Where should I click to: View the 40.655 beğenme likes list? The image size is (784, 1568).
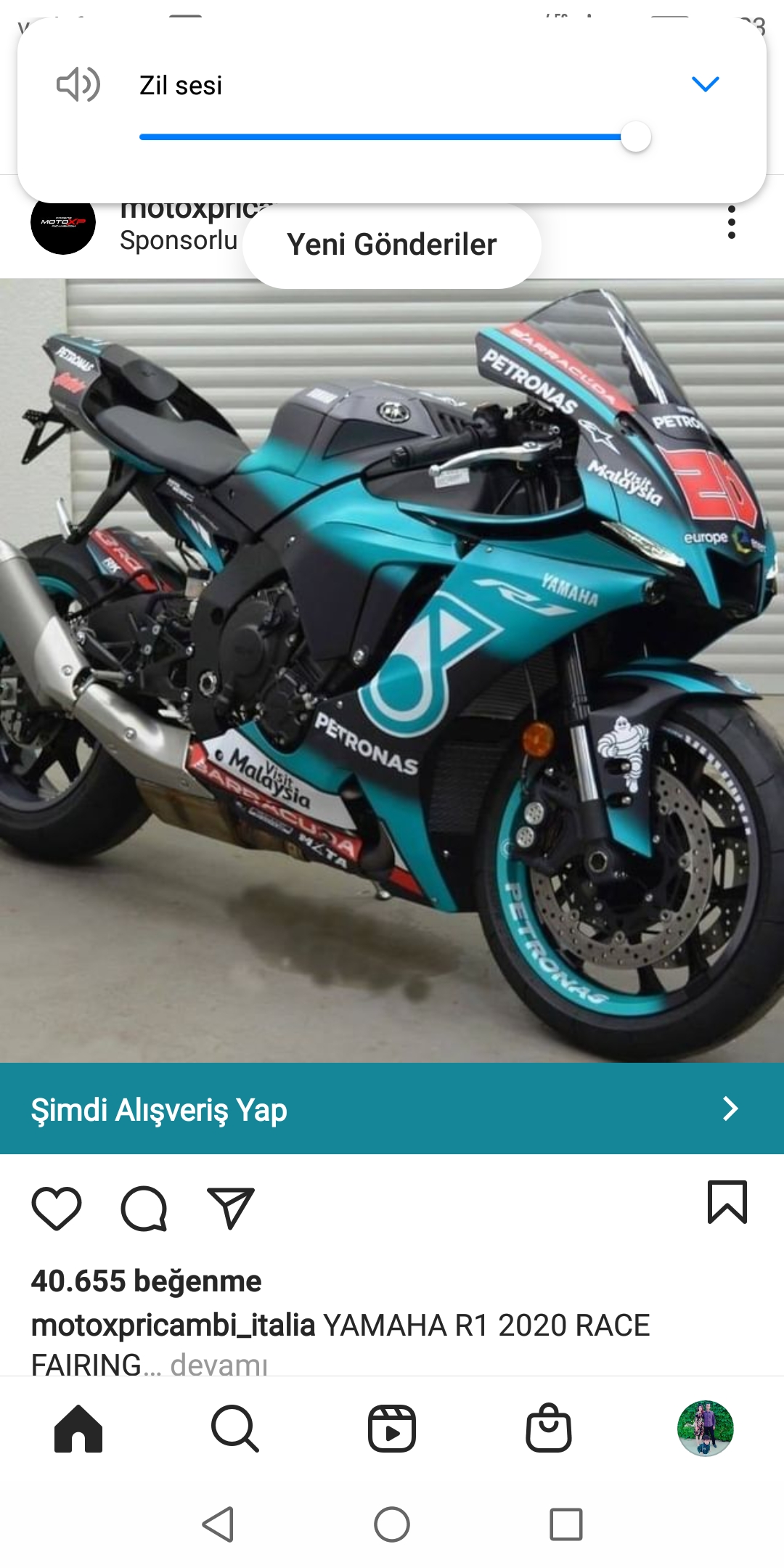tap(146, 1281)
